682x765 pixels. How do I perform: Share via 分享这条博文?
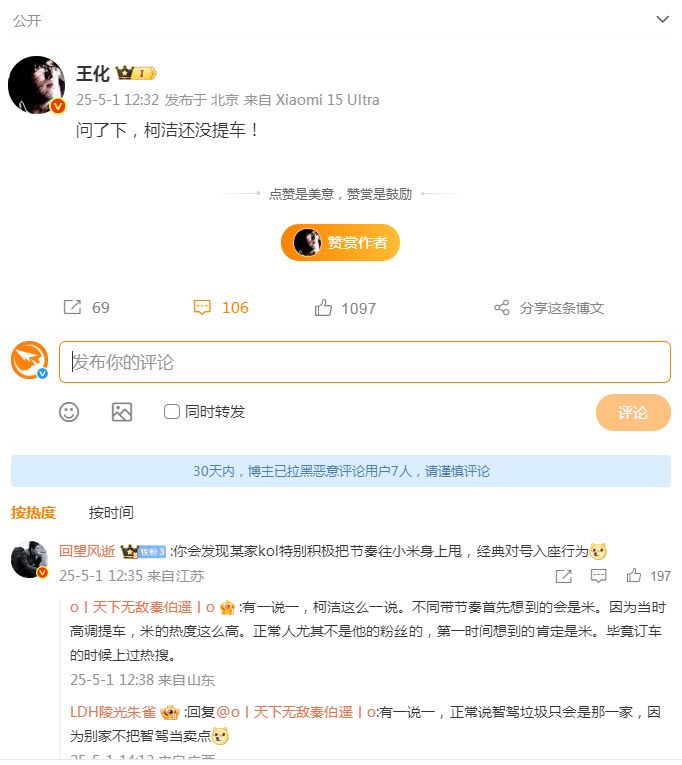coord(549,308)
